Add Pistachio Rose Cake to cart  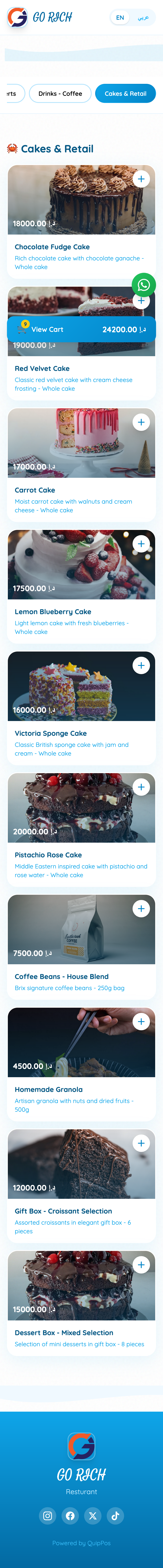click(141, 787)
